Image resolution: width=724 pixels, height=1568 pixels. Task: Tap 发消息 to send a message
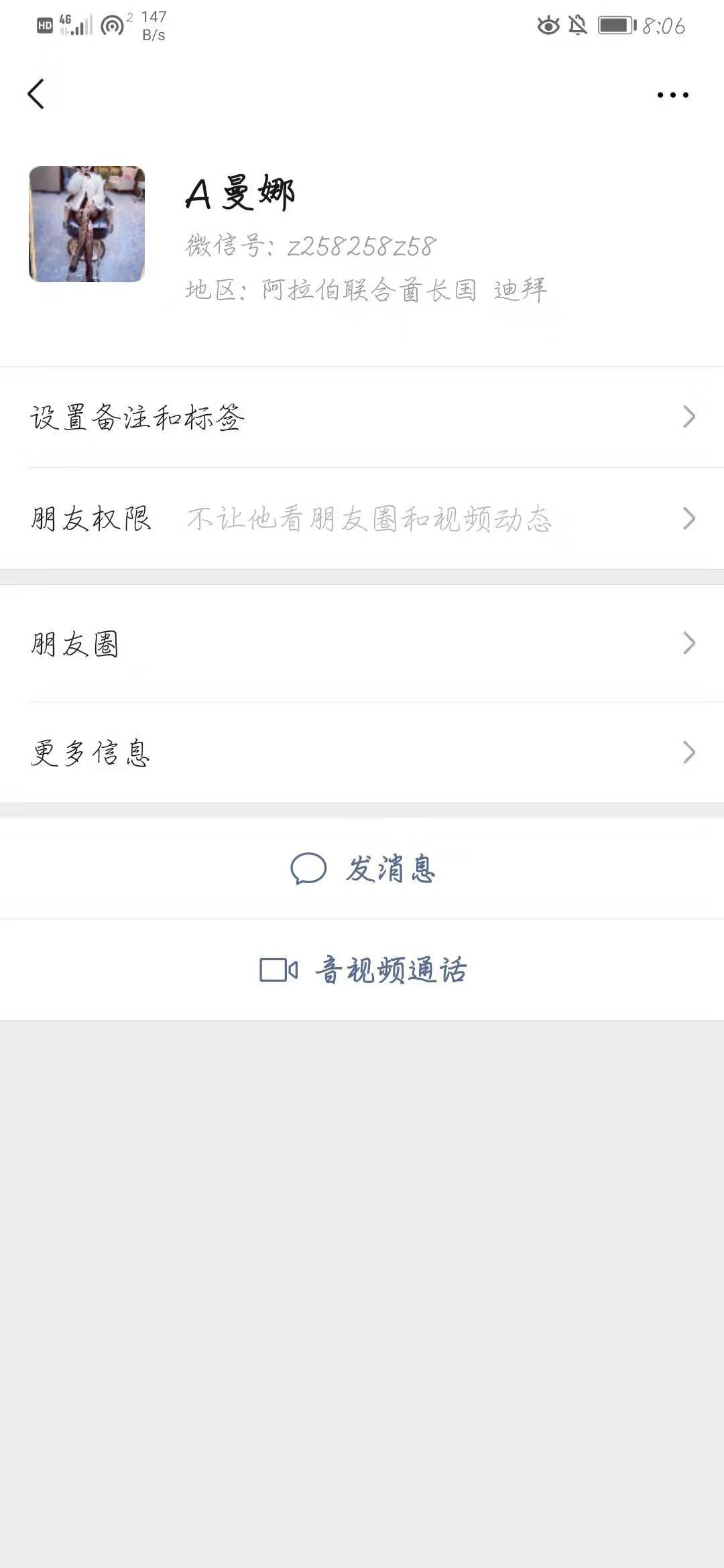pyautogui.click(x=363, y=868)
